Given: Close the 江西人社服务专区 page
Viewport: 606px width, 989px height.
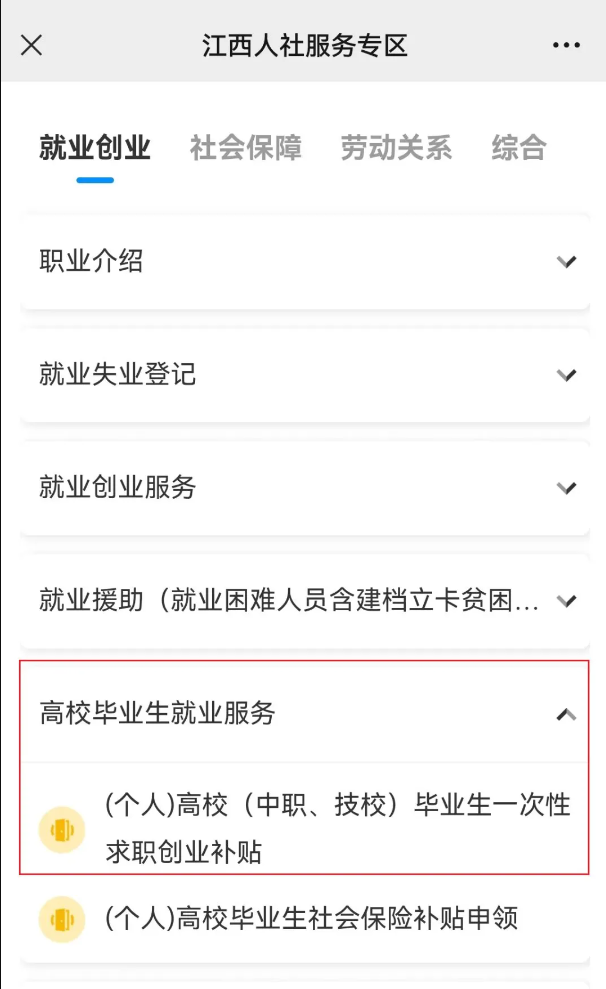Looking at the screenshot, I should (32, 46).
